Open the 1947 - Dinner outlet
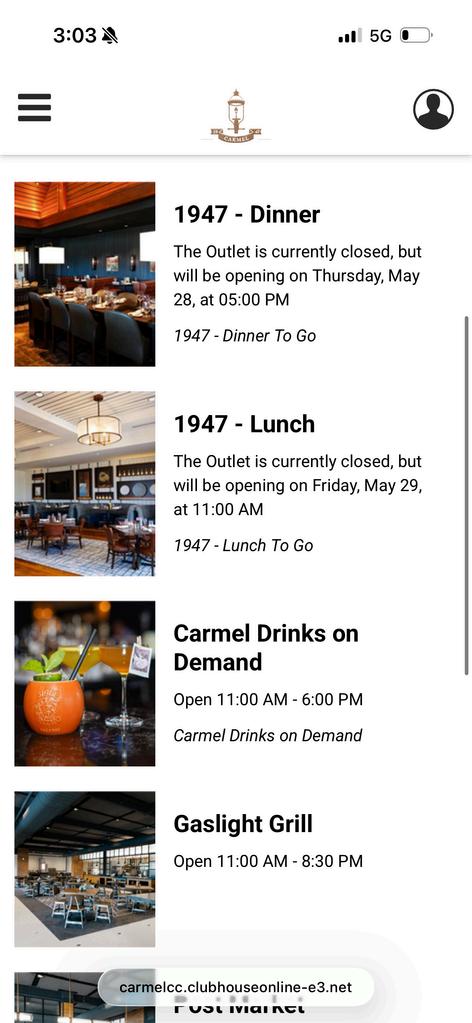Viewport: 472px width, 1023px height. click(x=247, y=214)
